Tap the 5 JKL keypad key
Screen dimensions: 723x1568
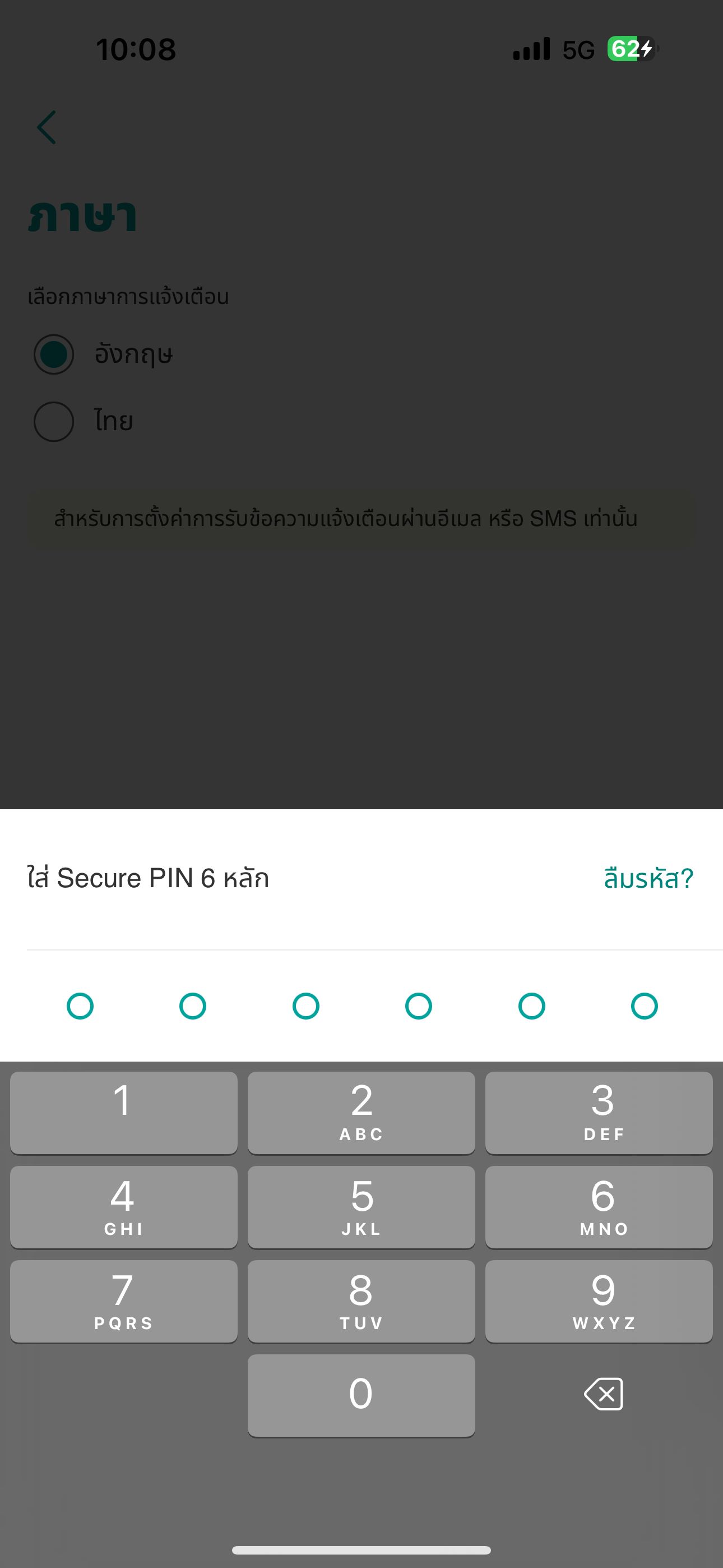click(361, 1207)
